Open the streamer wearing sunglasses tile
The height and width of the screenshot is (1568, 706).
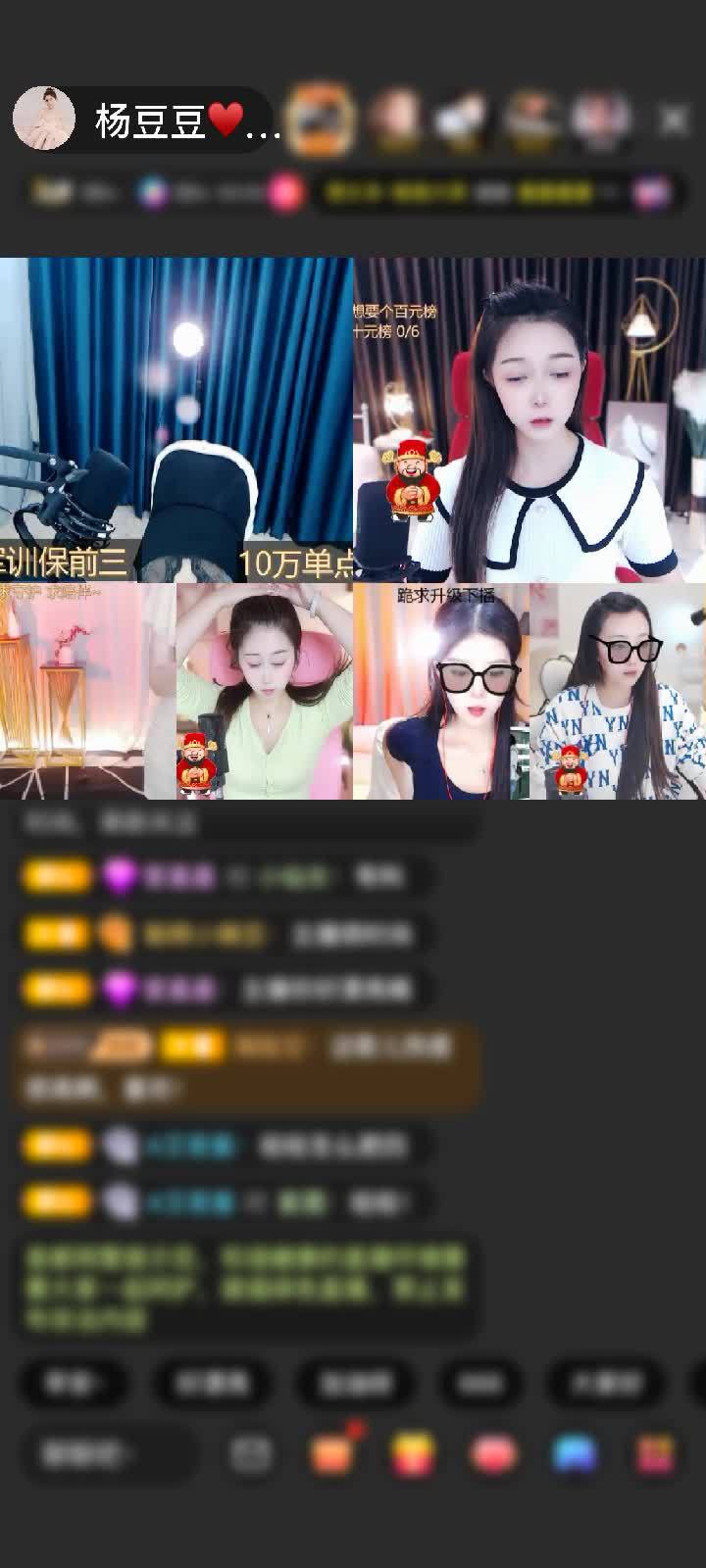click(x=441, y=691)
